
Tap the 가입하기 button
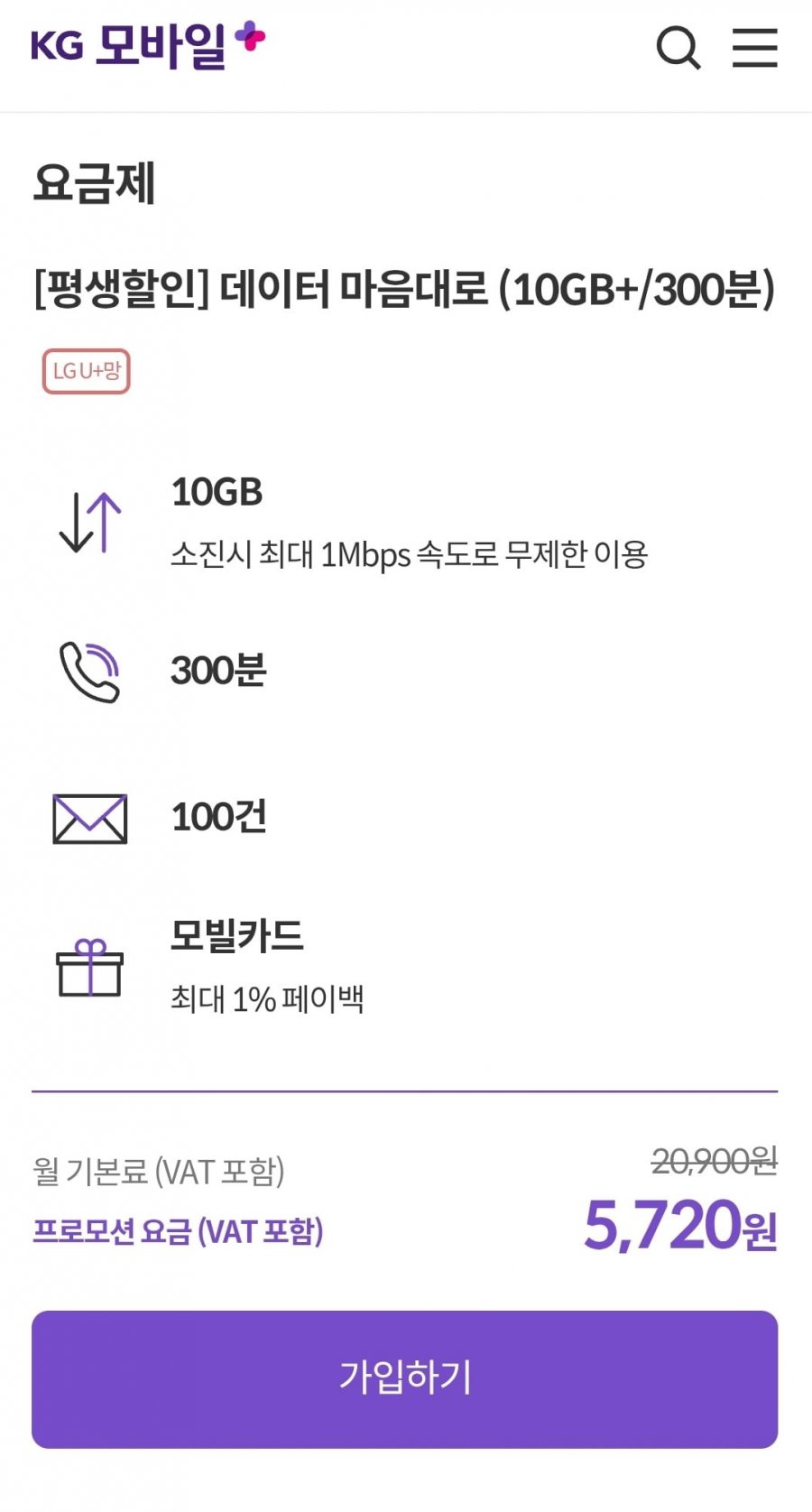[x=404, y=1378]
